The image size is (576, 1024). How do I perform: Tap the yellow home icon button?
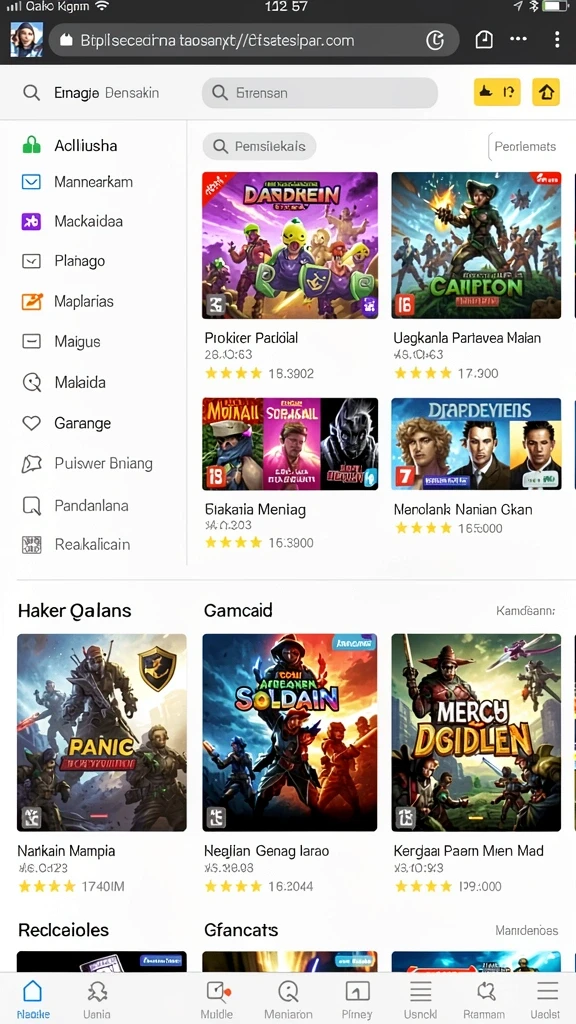[546, 92]
